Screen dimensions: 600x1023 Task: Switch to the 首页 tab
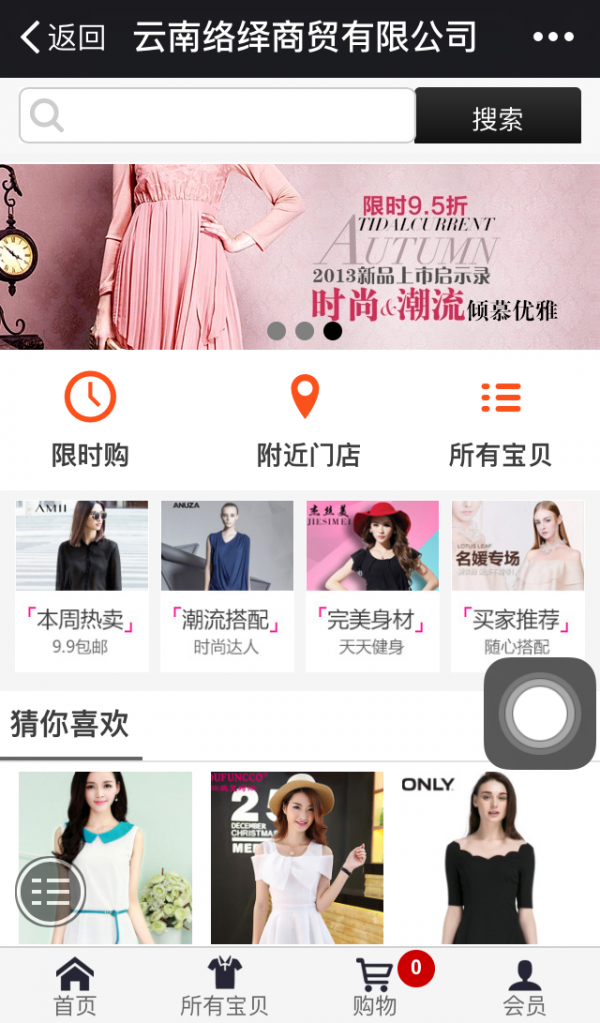coord(75,986)
